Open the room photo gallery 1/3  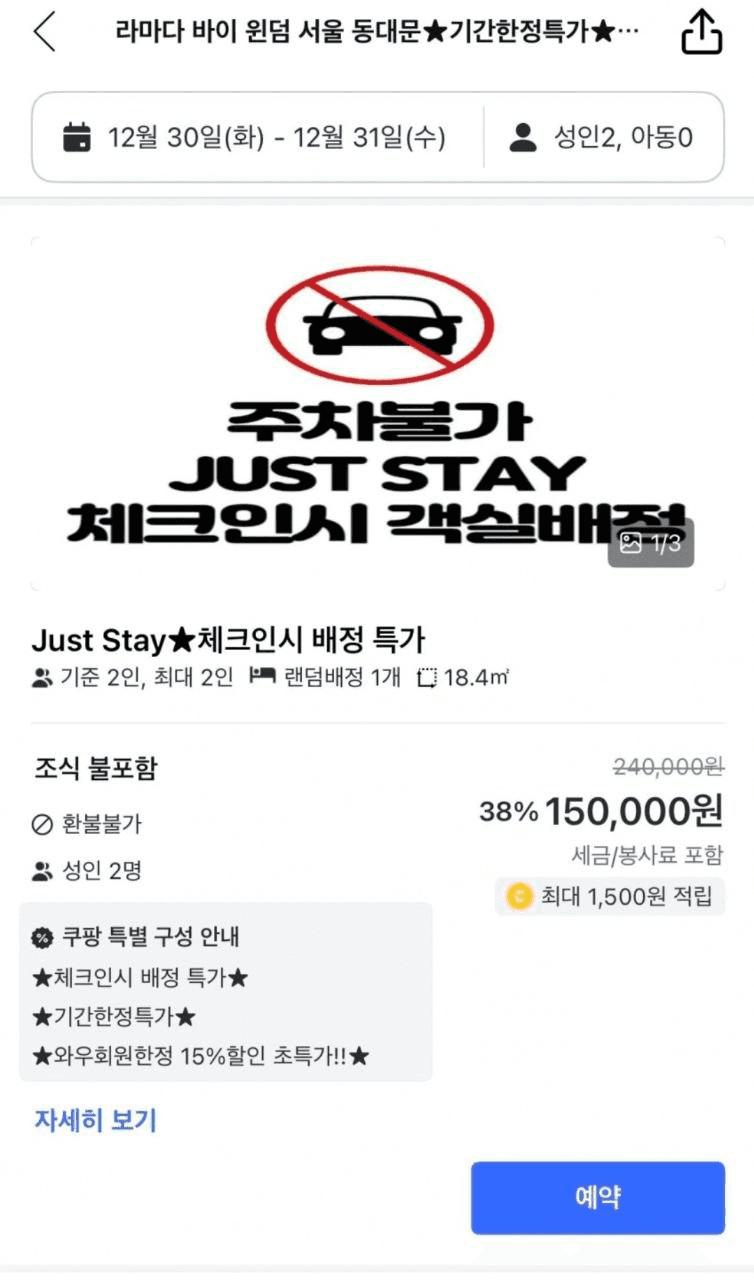pyautogui.click(x=650, y=544)
